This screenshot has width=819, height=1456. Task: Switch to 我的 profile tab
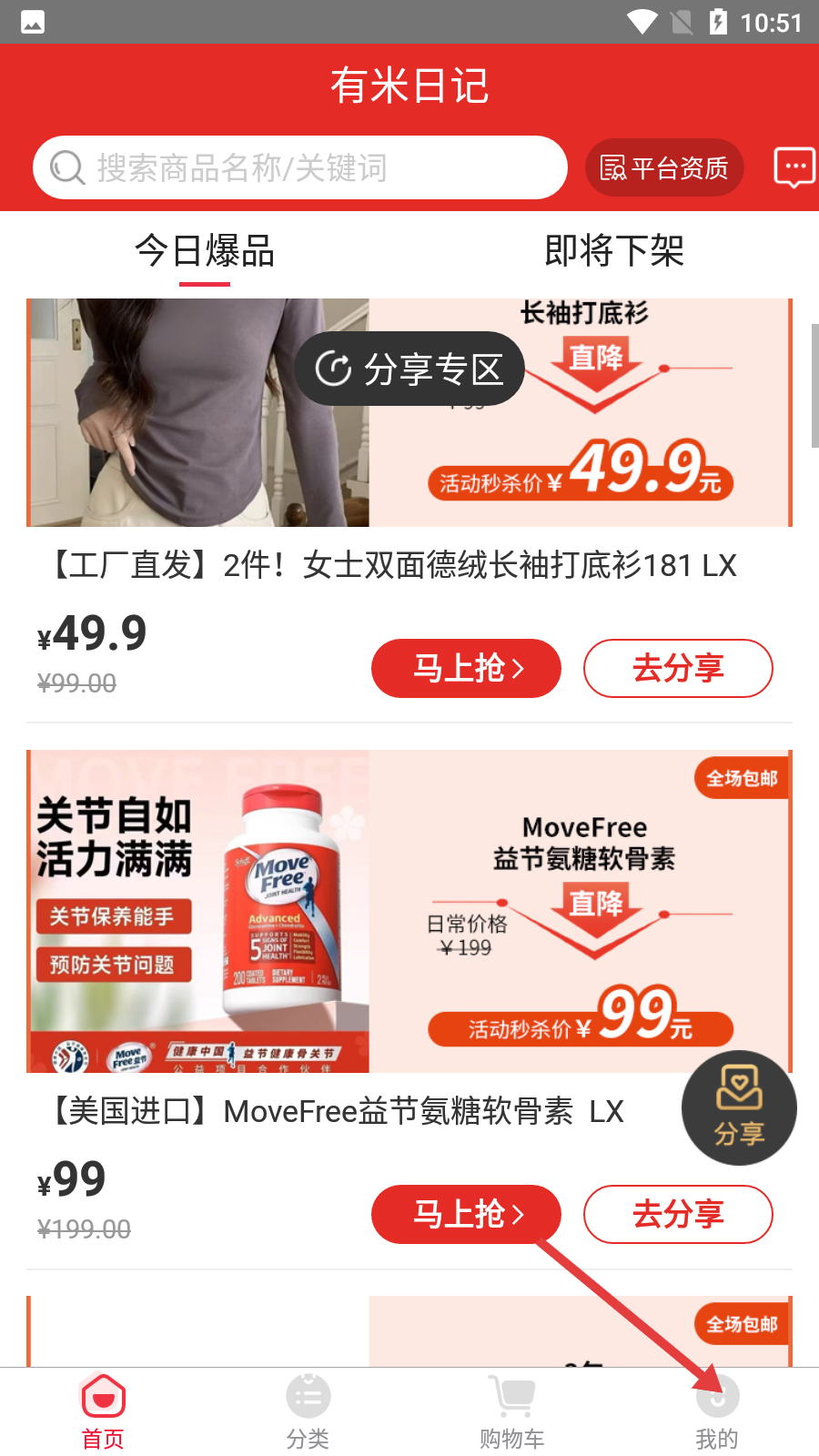[717, 1412]
